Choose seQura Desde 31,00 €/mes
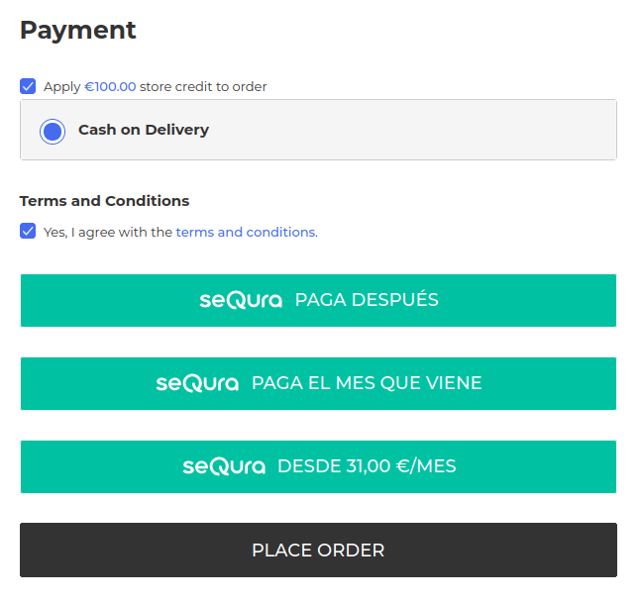The image size is (640, 602). pos(318,466)
